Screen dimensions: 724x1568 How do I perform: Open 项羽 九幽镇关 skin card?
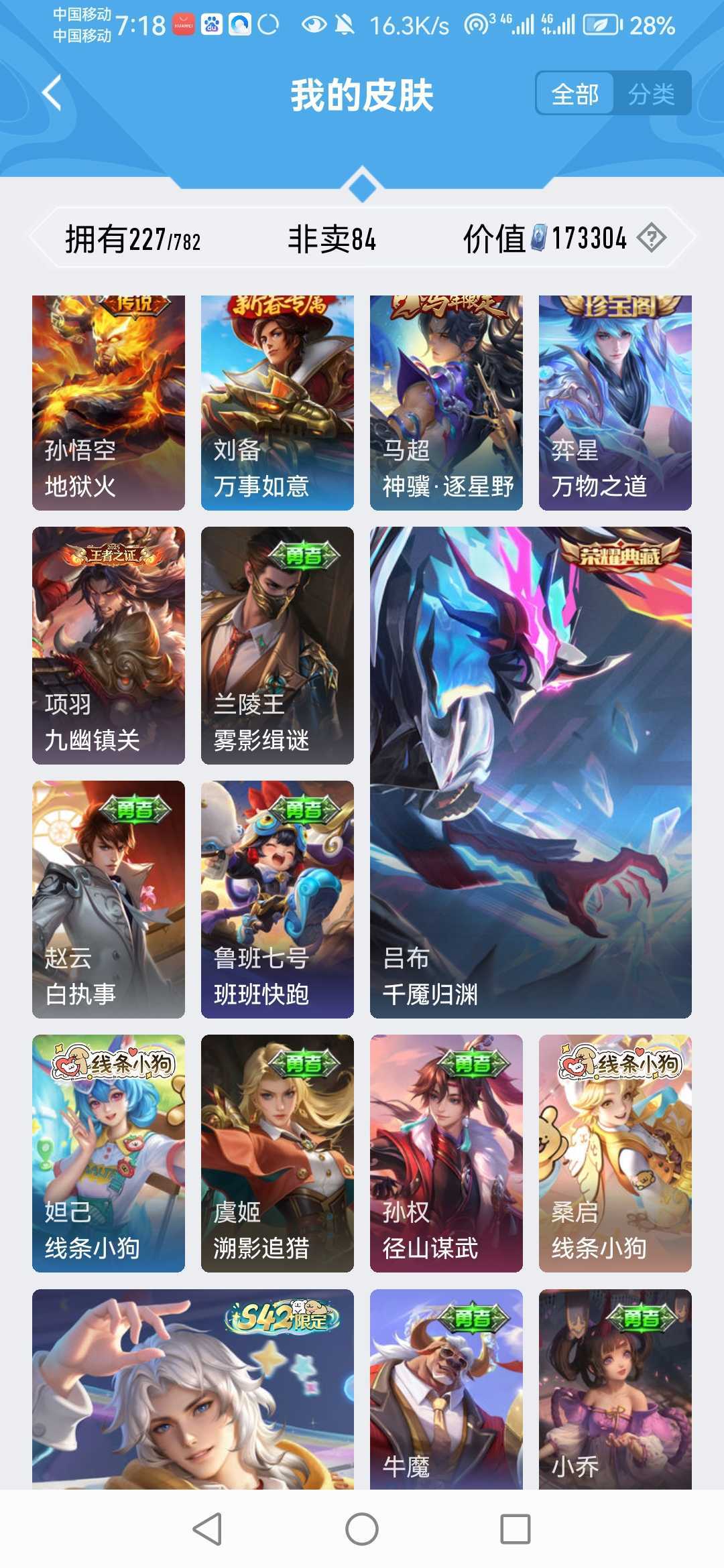[109, 645]
